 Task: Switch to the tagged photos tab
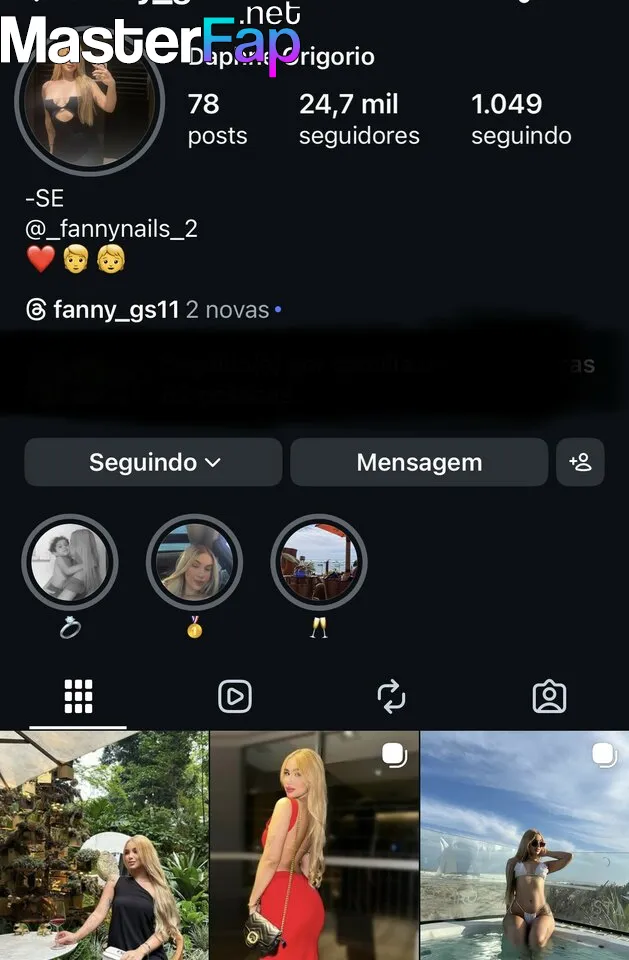pyautogui.click(x=549, y=696)
